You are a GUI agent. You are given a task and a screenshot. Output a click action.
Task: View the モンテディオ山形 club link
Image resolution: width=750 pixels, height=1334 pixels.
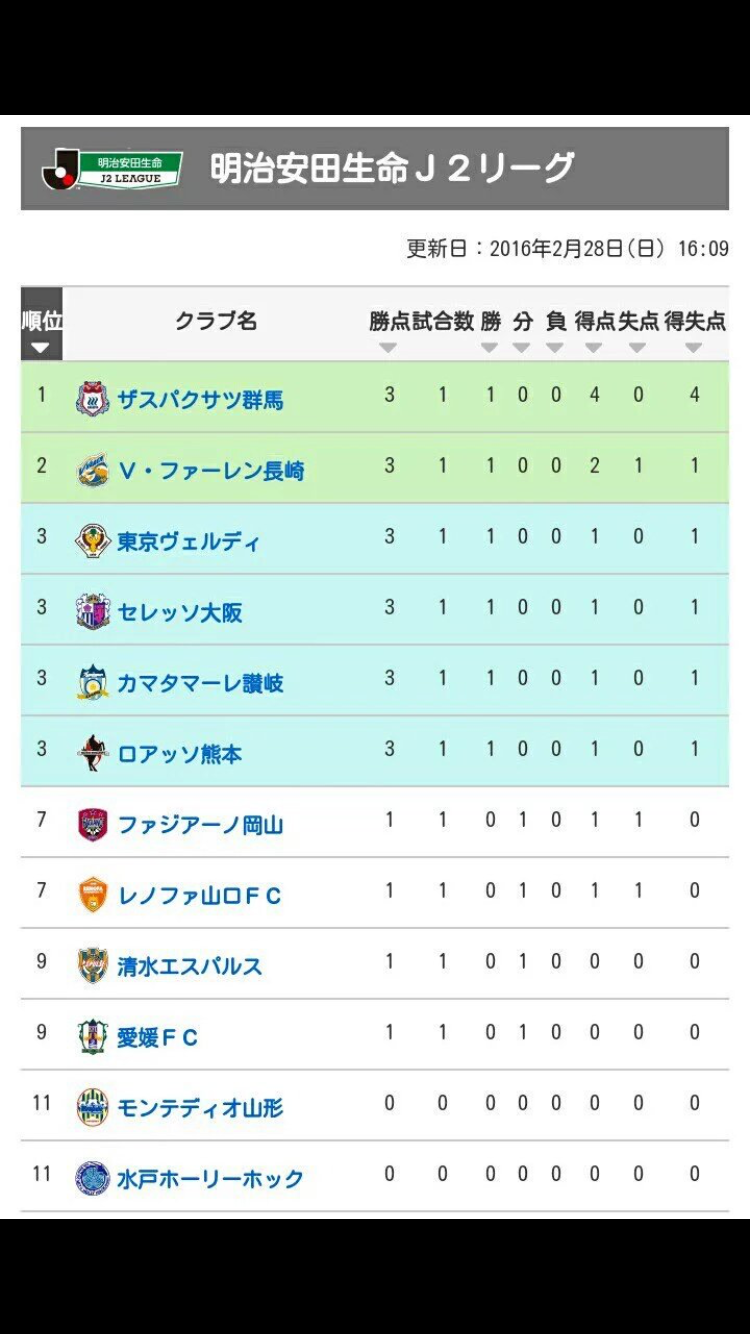(x=200, y=1109)
